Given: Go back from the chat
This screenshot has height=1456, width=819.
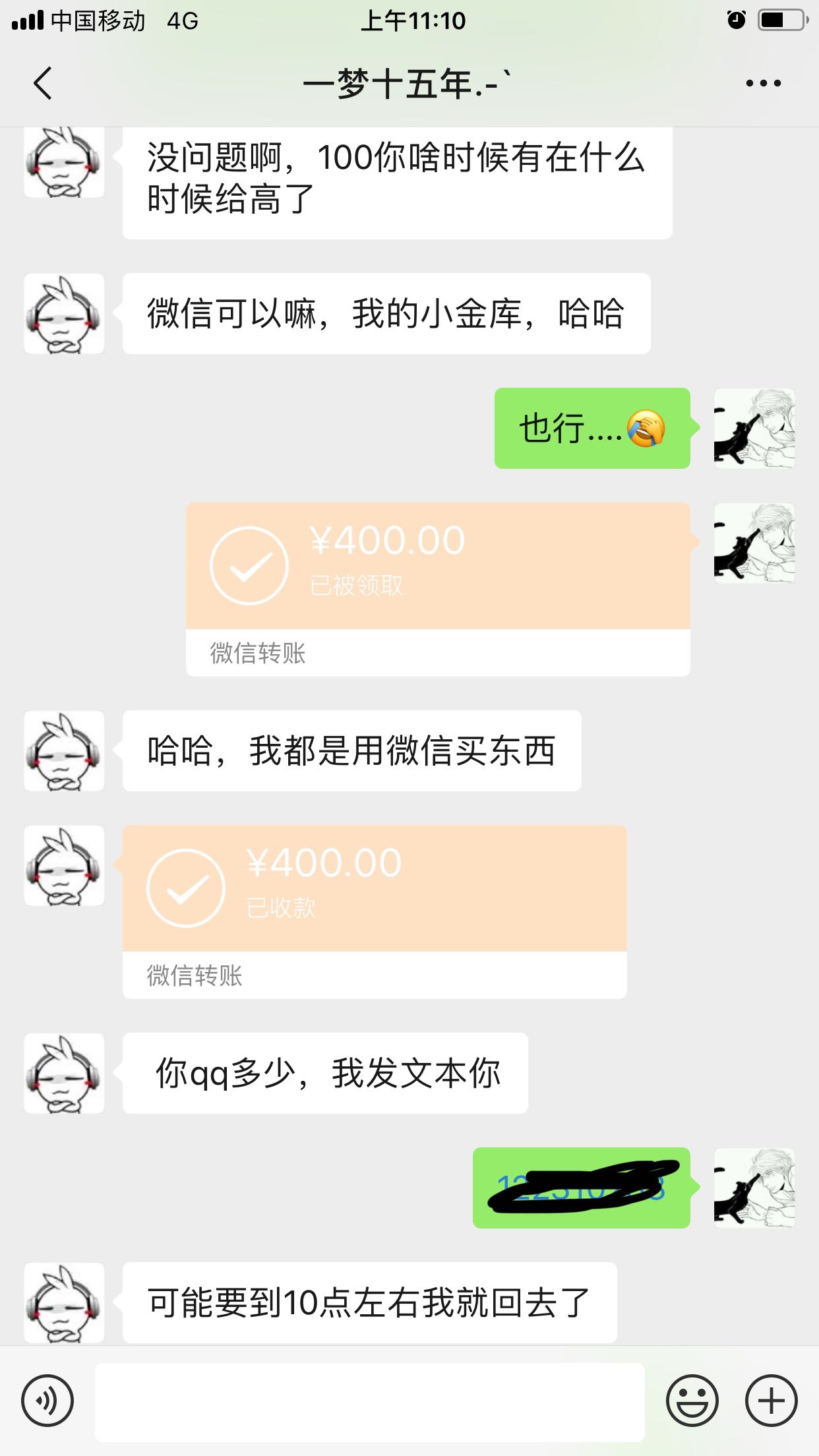Looking at the screenshot, I should click(x=43, y=84).
